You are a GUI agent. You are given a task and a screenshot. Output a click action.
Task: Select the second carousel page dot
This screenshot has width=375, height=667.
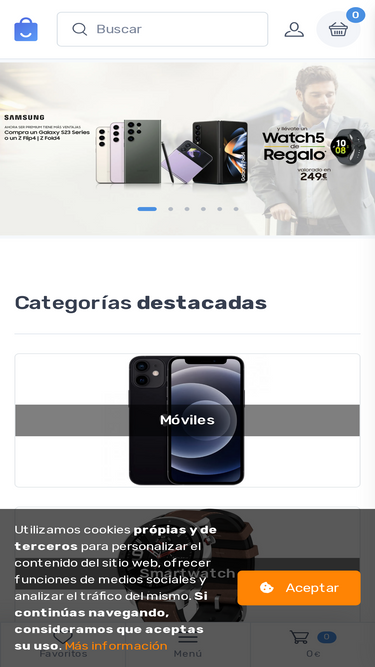(170, 209)
